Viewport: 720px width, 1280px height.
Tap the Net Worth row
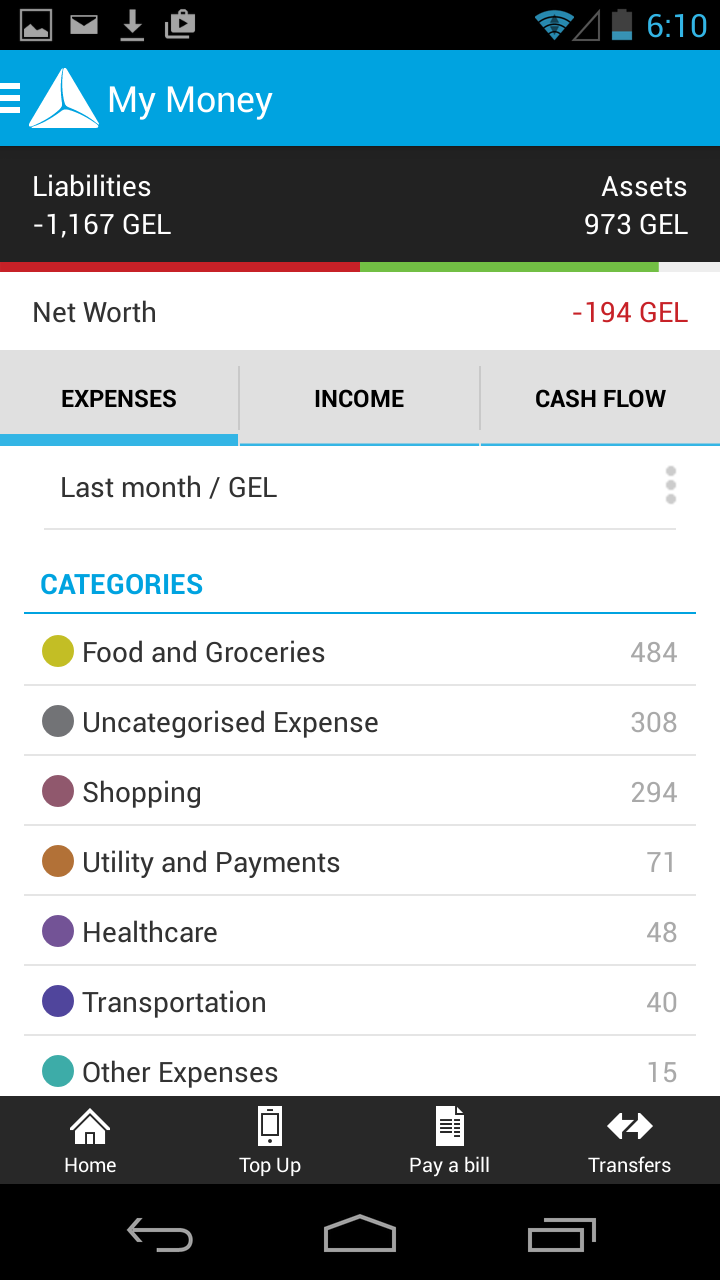360,311
